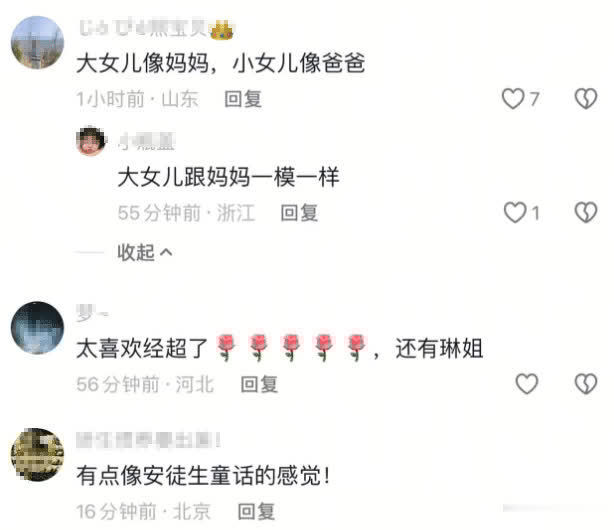The image size is (614, 530).
Task: Like the comment 太喜欢经超了
Action: pyautogui.click(x=526, y=383)
